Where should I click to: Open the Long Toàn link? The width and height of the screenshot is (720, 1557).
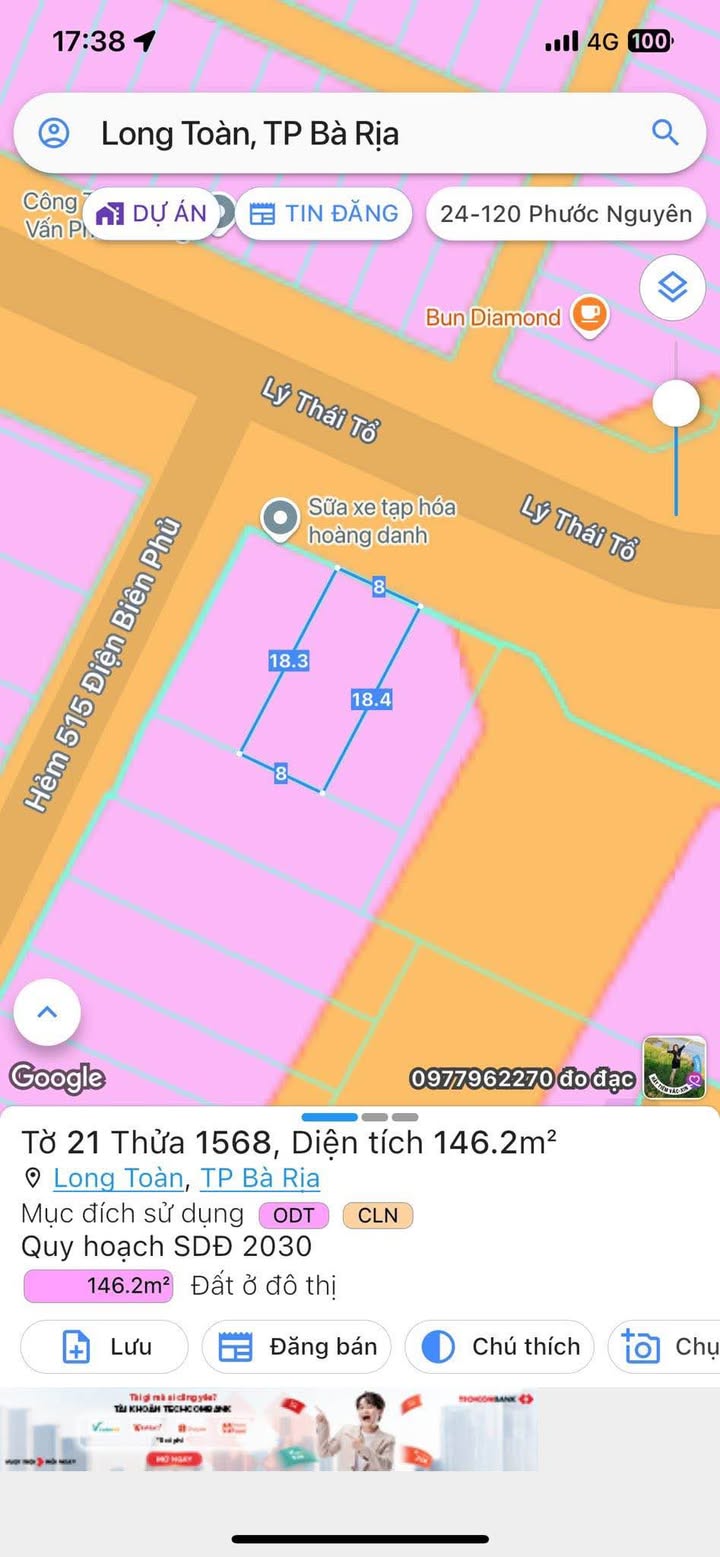point(118,1178)
